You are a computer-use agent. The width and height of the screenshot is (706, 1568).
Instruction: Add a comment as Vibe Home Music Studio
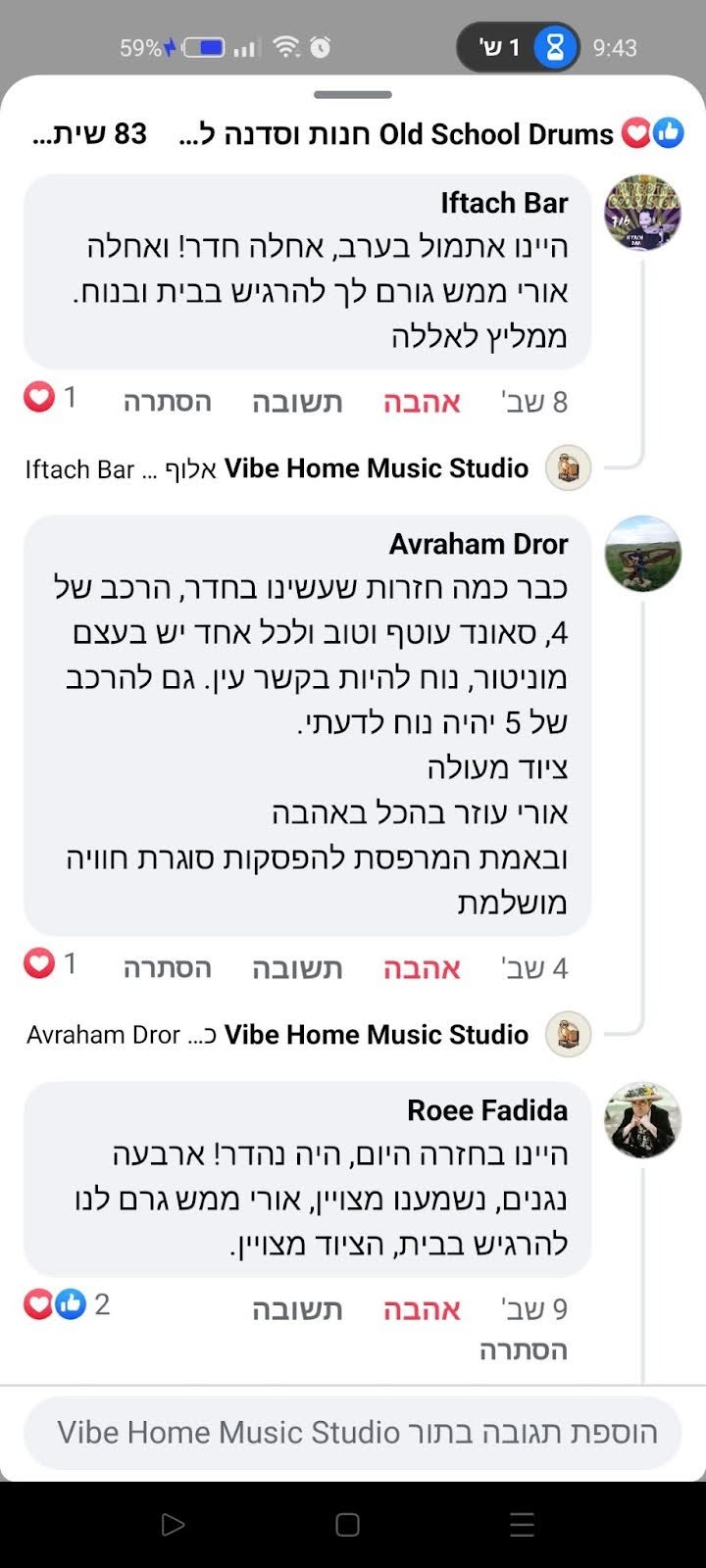pyautogui.click(x=353, y=1433)
